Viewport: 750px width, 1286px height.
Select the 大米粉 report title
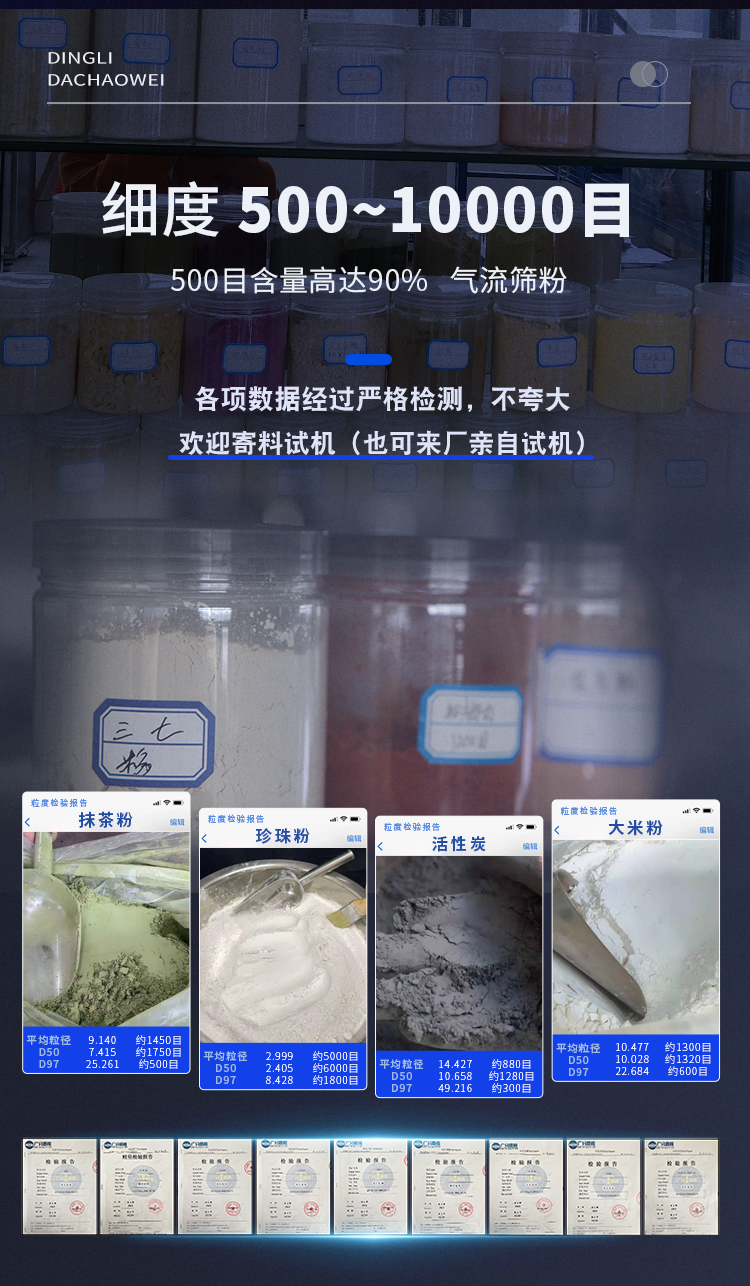pyautogui.click(x=636, y=828)
